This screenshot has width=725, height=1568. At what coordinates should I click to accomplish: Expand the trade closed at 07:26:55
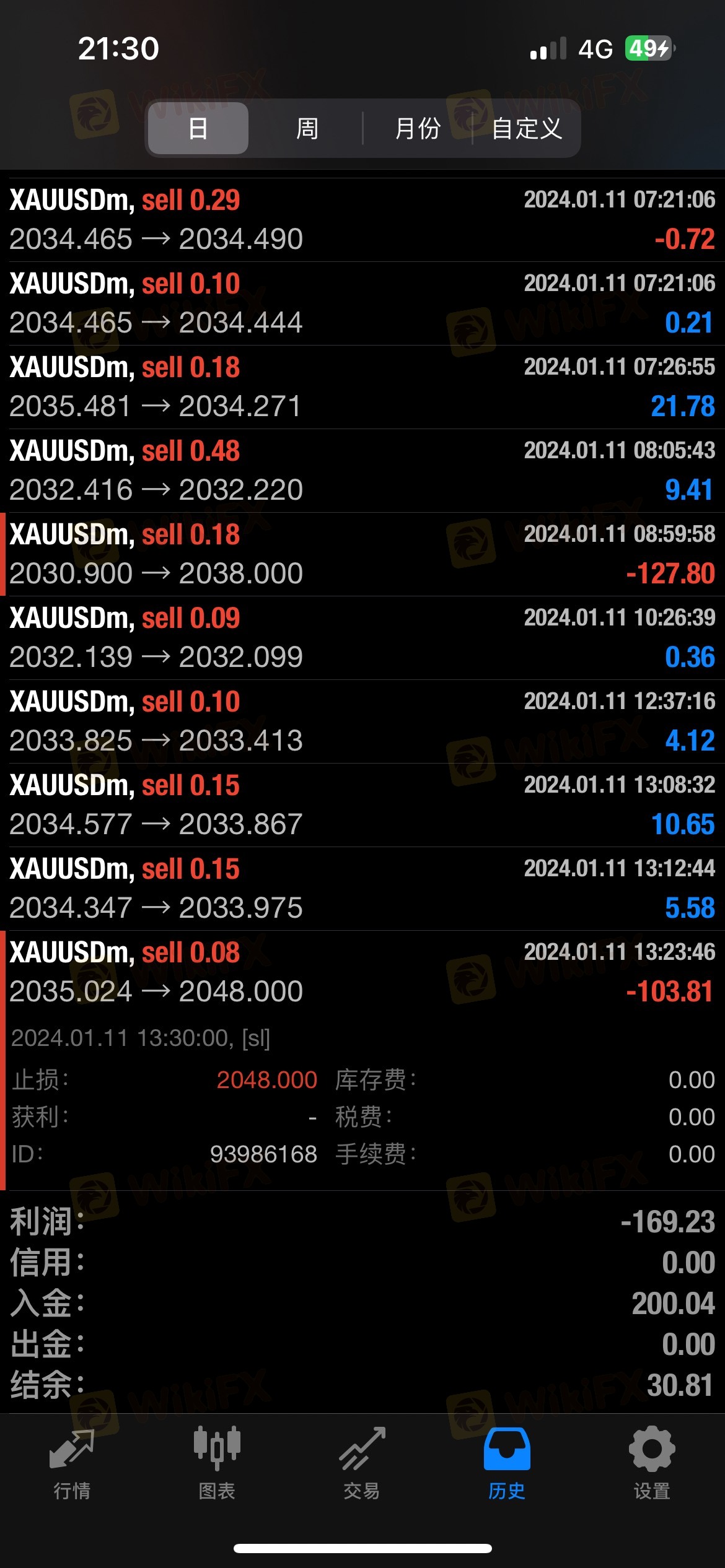point(362,387)
